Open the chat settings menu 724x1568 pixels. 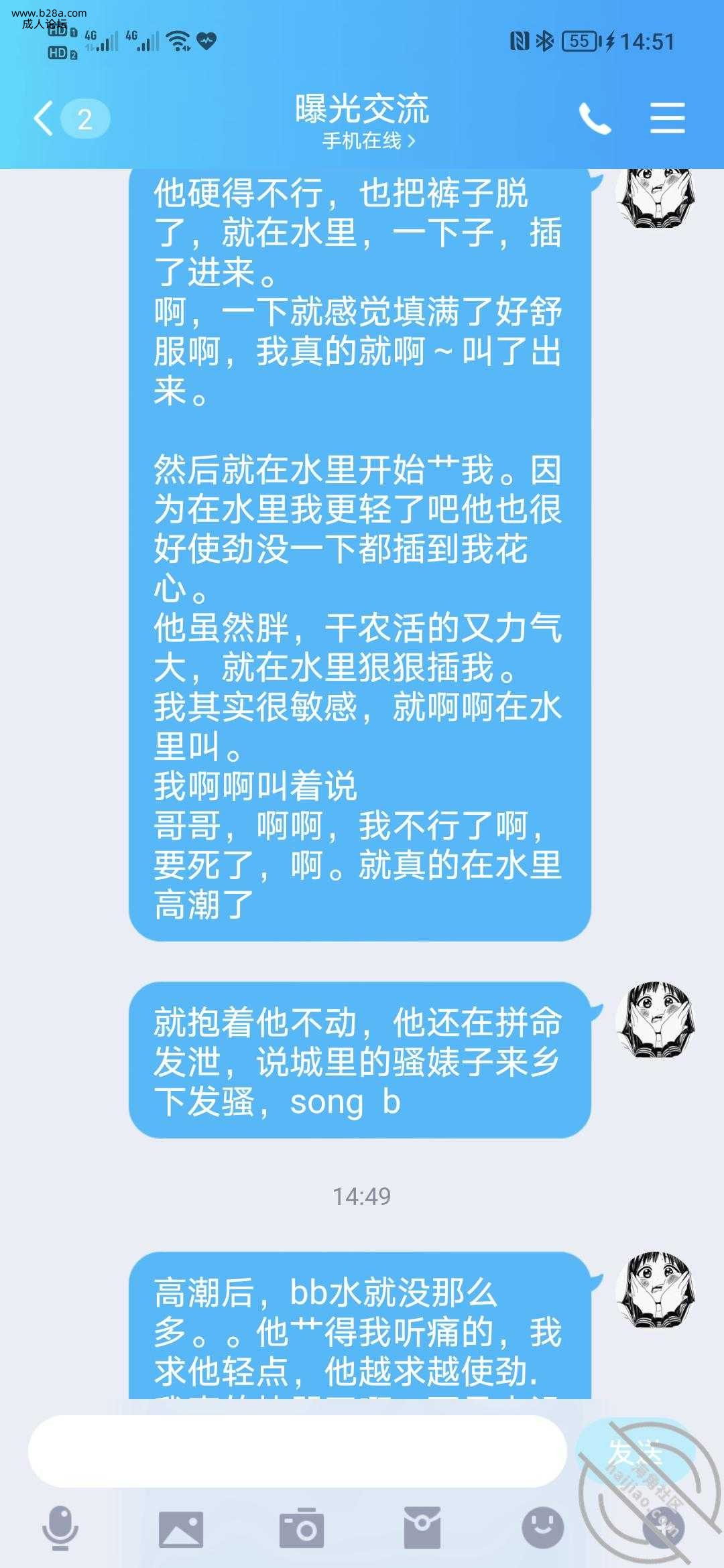click(667, 119)
